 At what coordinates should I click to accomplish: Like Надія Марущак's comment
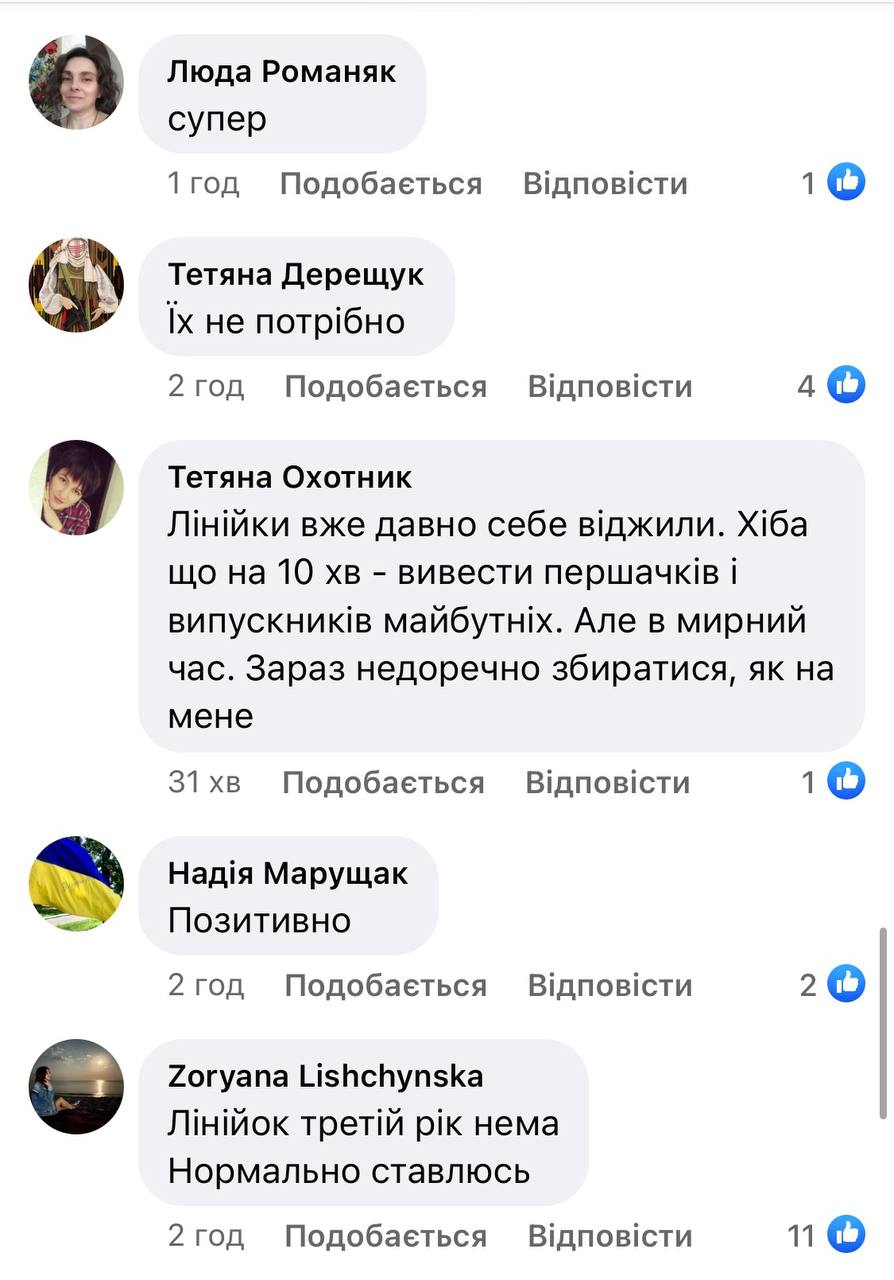385,986
